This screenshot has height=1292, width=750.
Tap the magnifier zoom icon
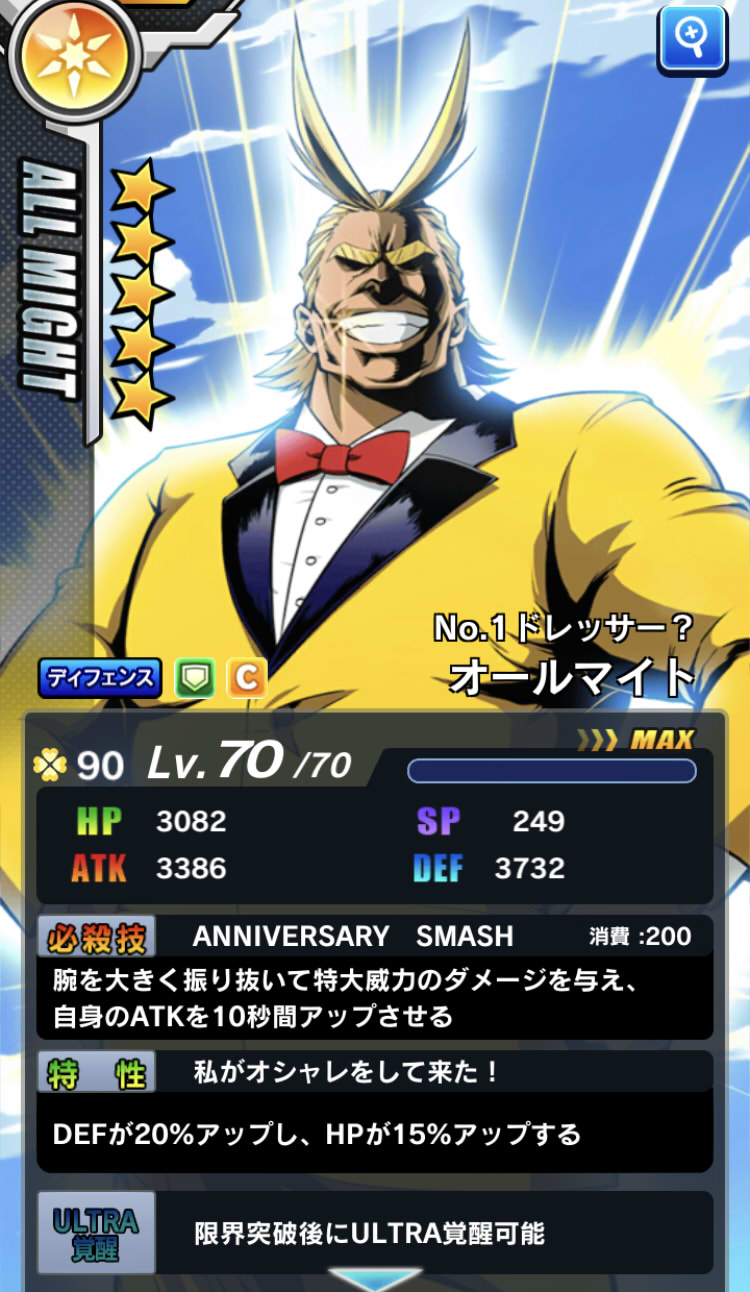[694, 39]
